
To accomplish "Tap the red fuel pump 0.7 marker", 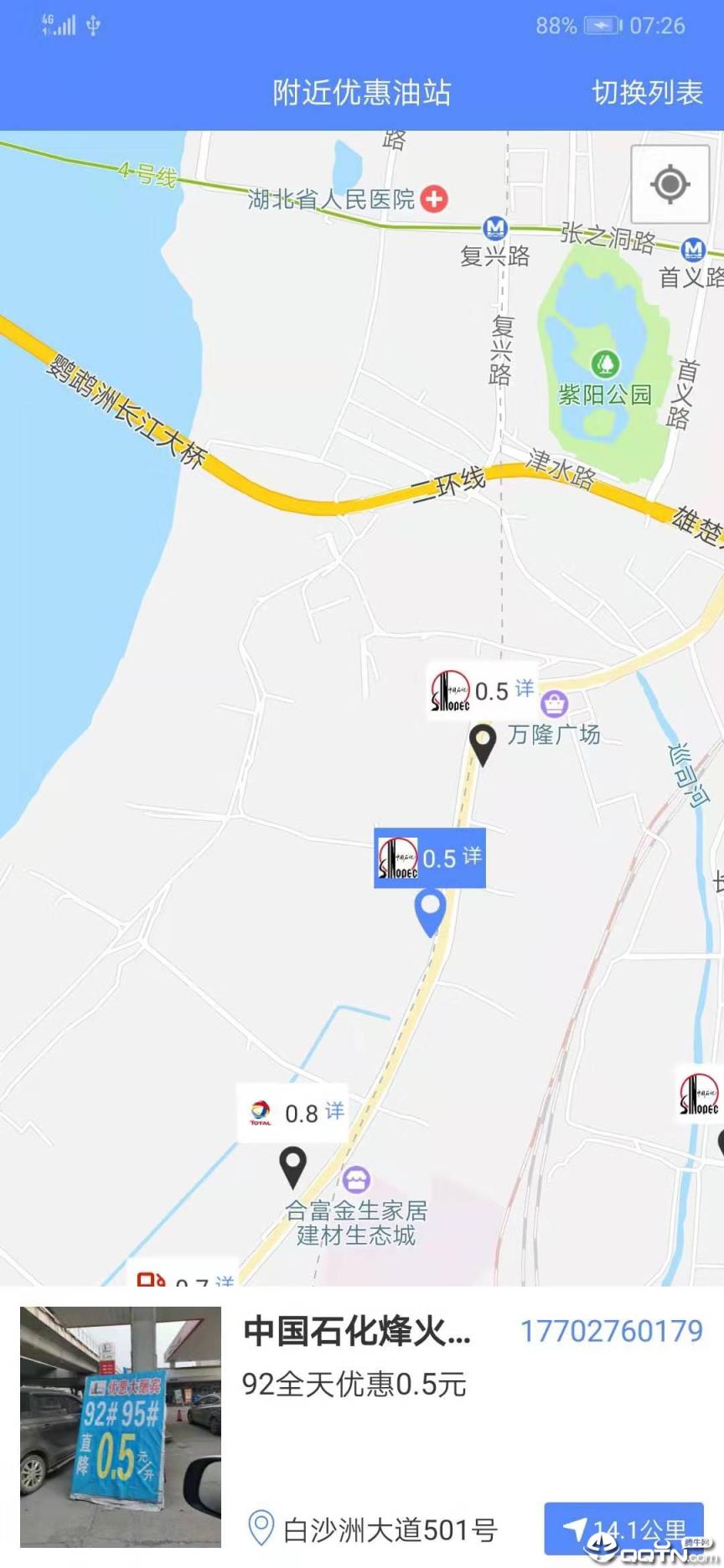I will click(x=152, y=1281).
